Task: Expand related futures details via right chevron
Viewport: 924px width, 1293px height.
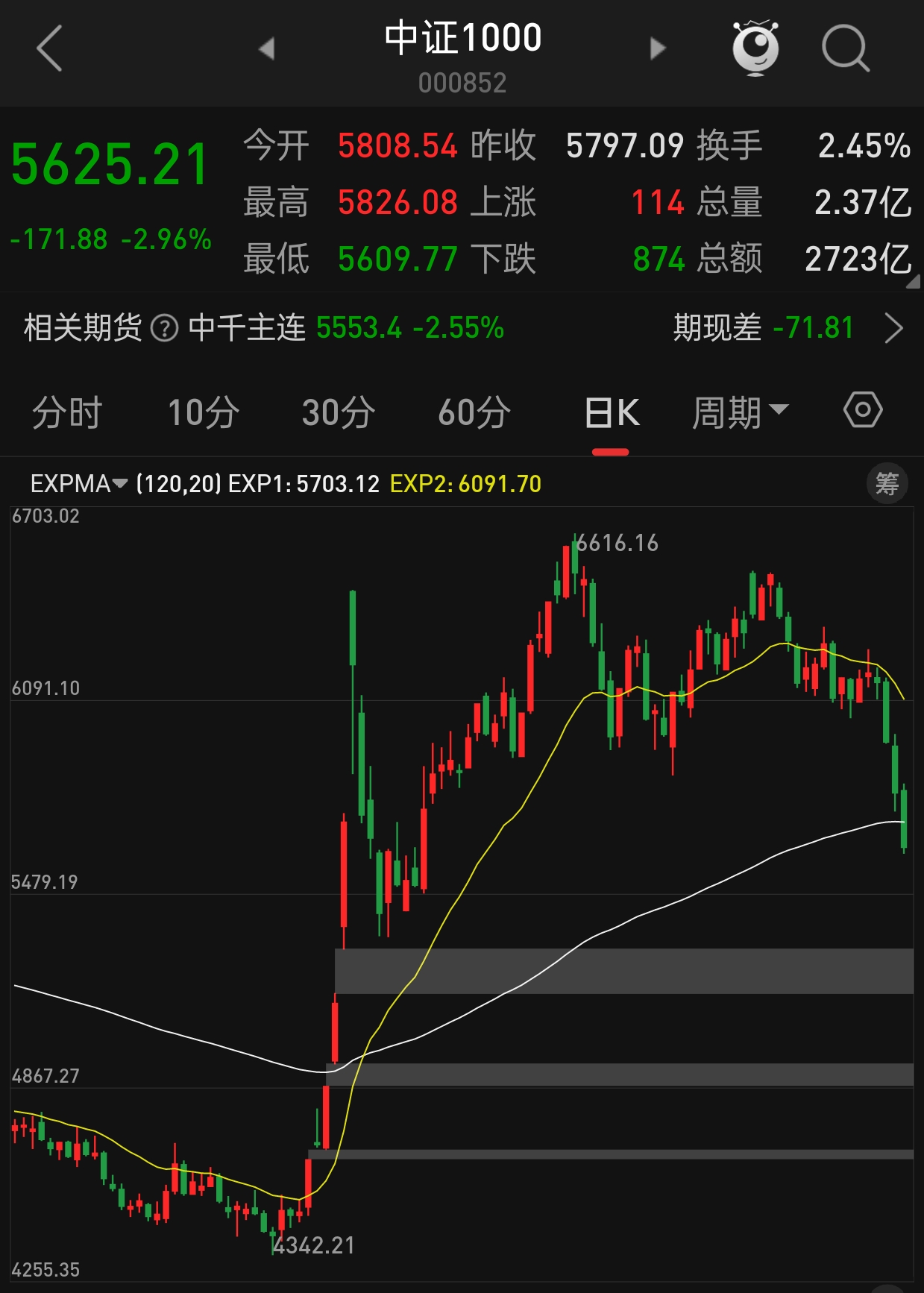Action: [893, 328]
